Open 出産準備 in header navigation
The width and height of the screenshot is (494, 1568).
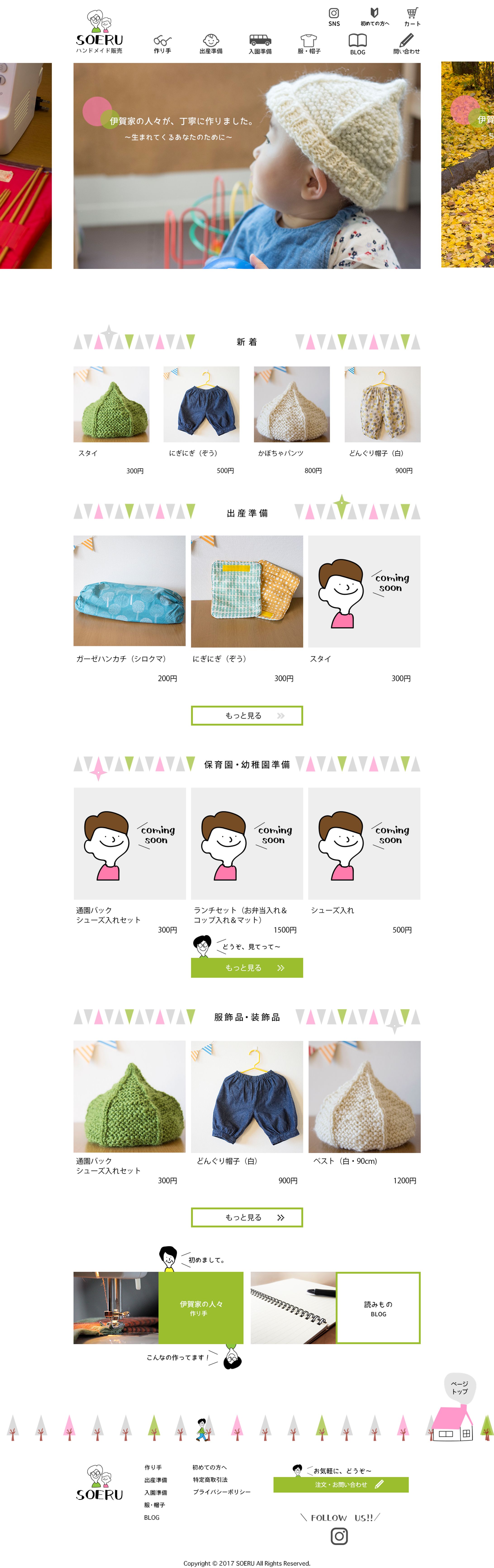point(211,44)
